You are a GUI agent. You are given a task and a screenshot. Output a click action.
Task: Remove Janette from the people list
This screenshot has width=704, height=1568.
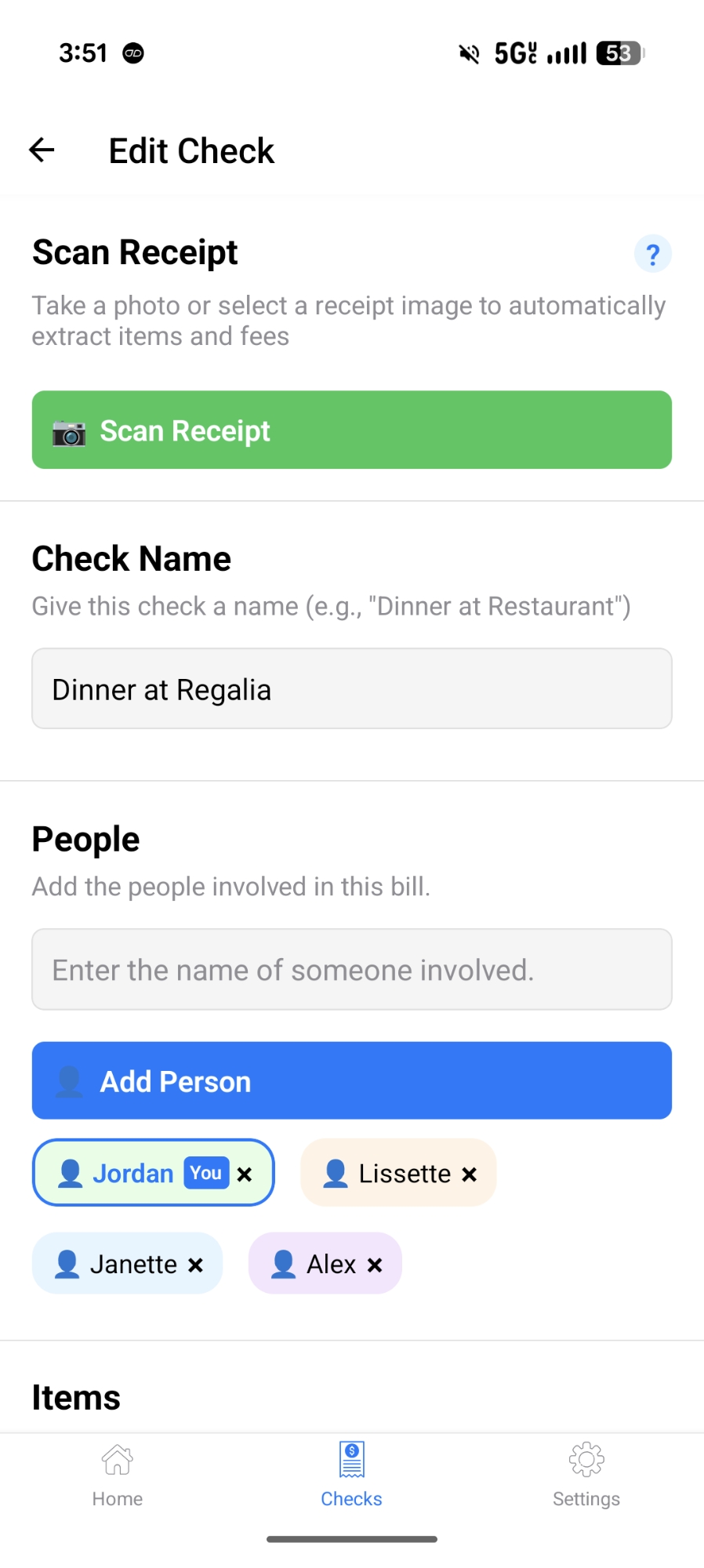(x=196, y=1265)
